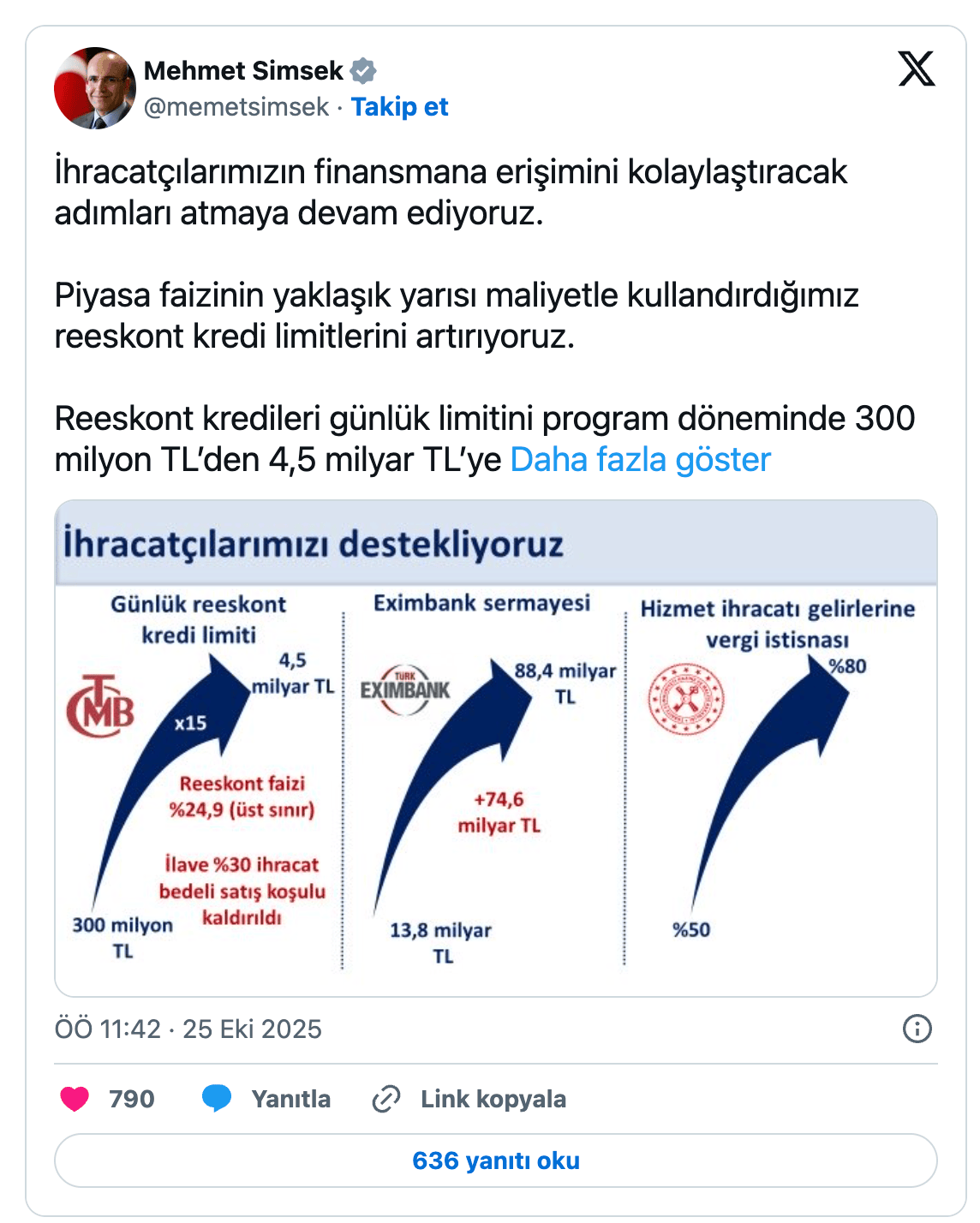The height and width of the screenshot is (1223, 980).
Task: Open the tweet info icon
Action: (x=917, y=1029)
